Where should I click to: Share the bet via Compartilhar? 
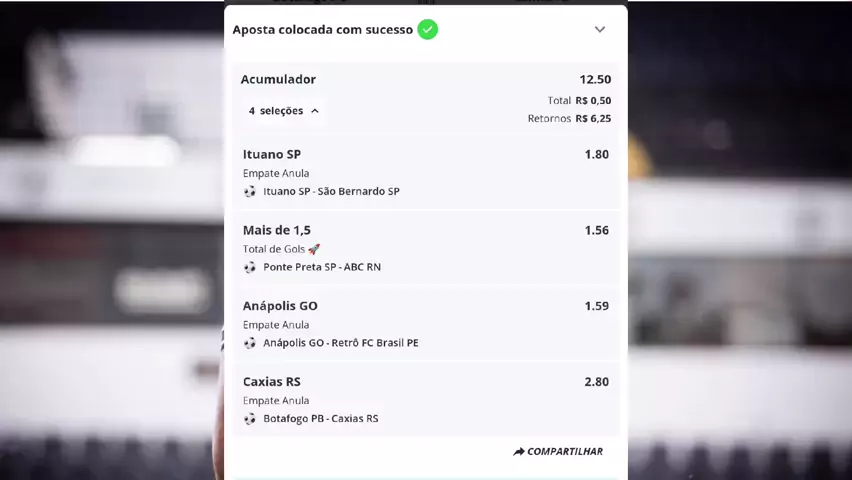click(558, 452)
